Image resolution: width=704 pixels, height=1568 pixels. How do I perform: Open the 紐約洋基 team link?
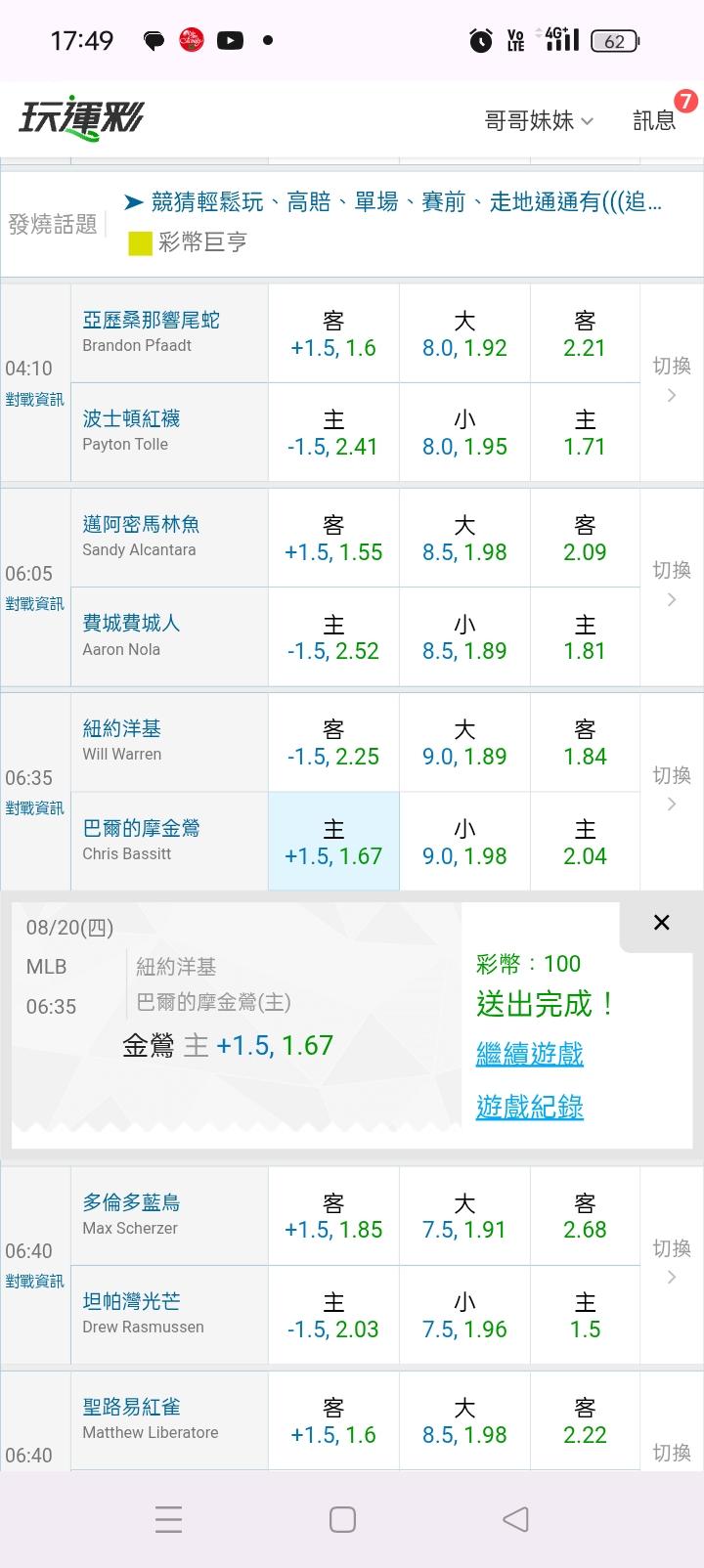click(122, 728)
